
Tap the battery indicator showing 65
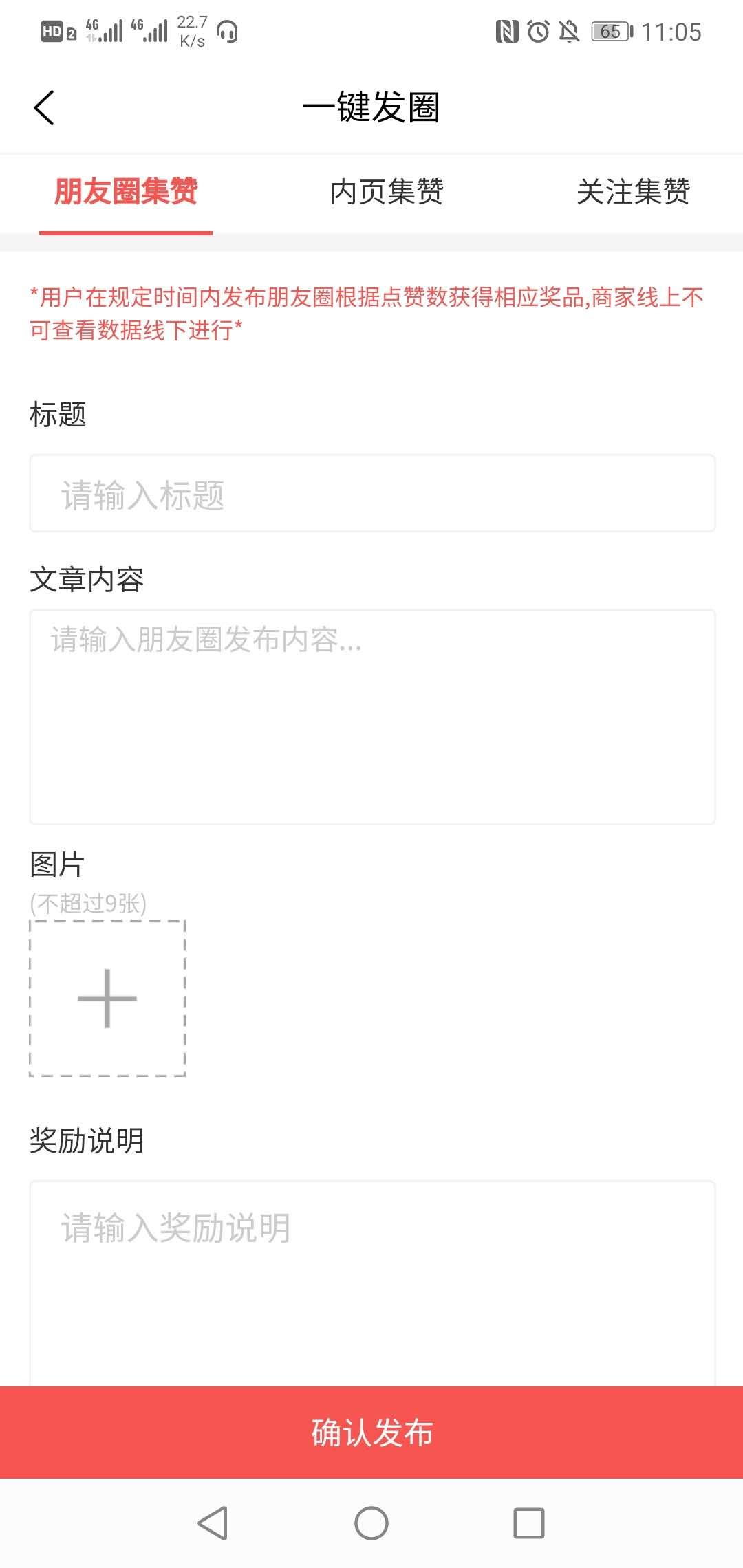pyautogui.click(x=611, y=32)
